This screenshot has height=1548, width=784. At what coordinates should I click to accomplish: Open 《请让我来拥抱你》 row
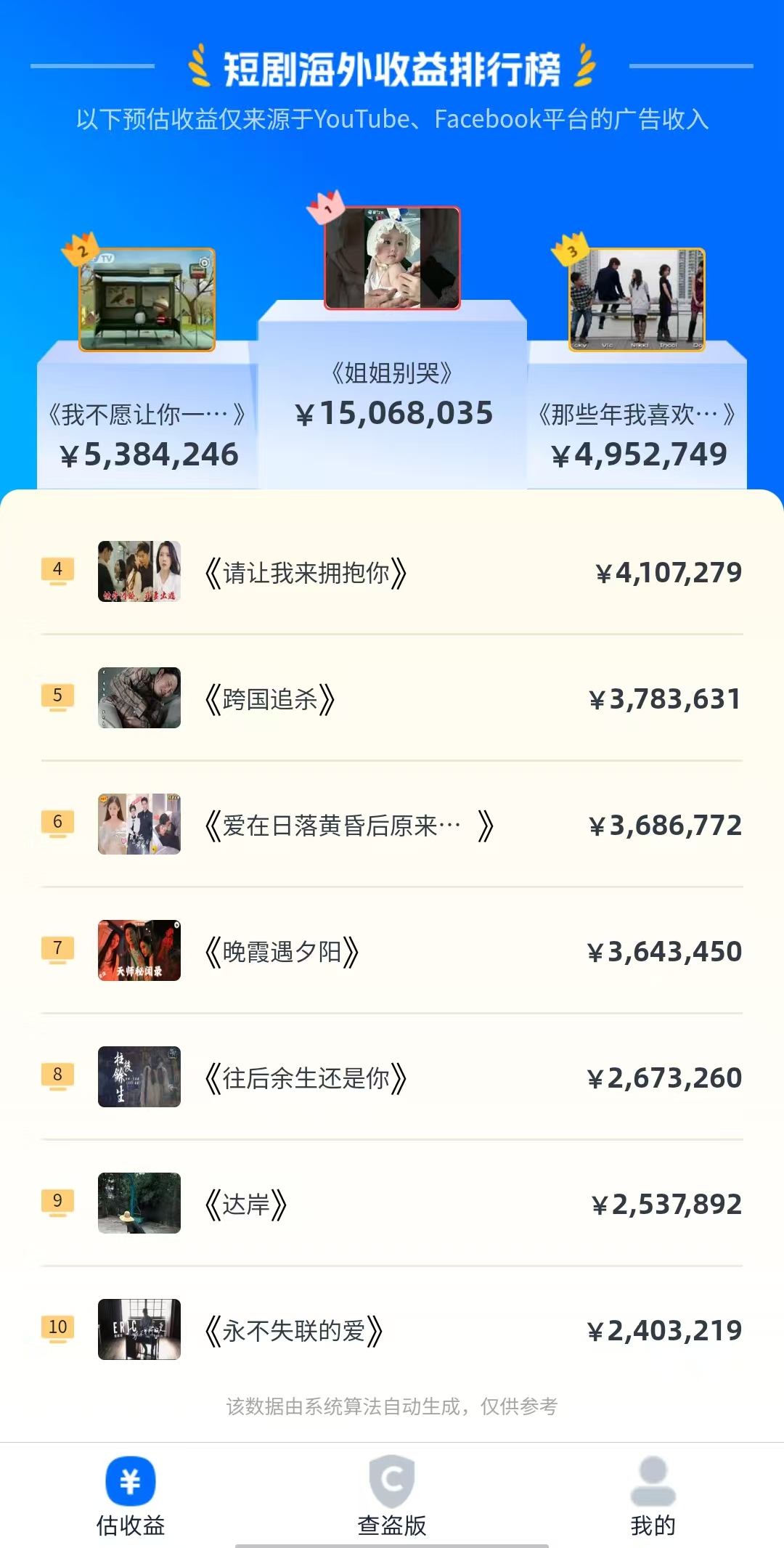(392, 572)
